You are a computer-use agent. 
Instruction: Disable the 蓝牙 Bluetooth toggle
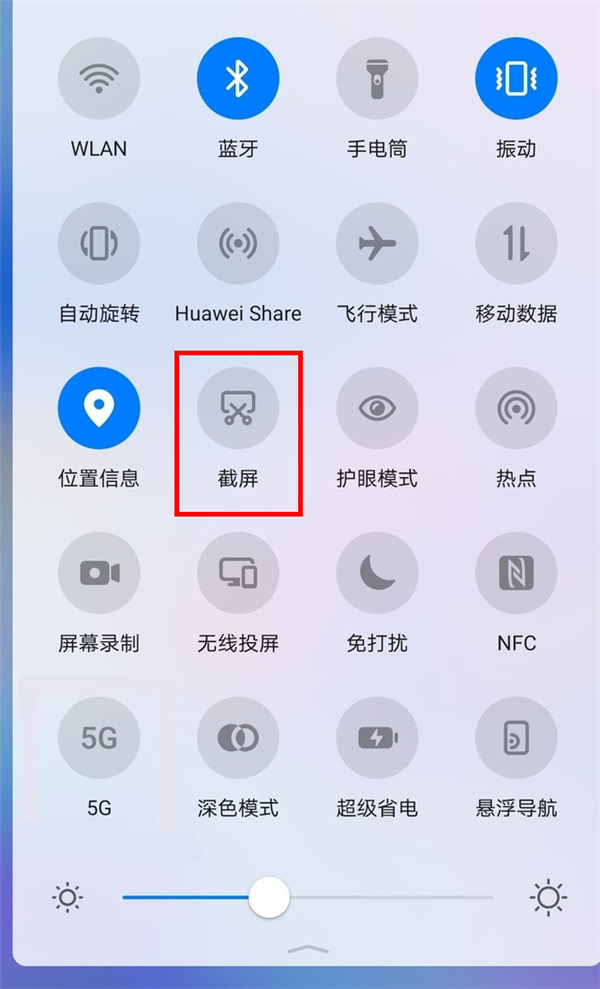238,79
